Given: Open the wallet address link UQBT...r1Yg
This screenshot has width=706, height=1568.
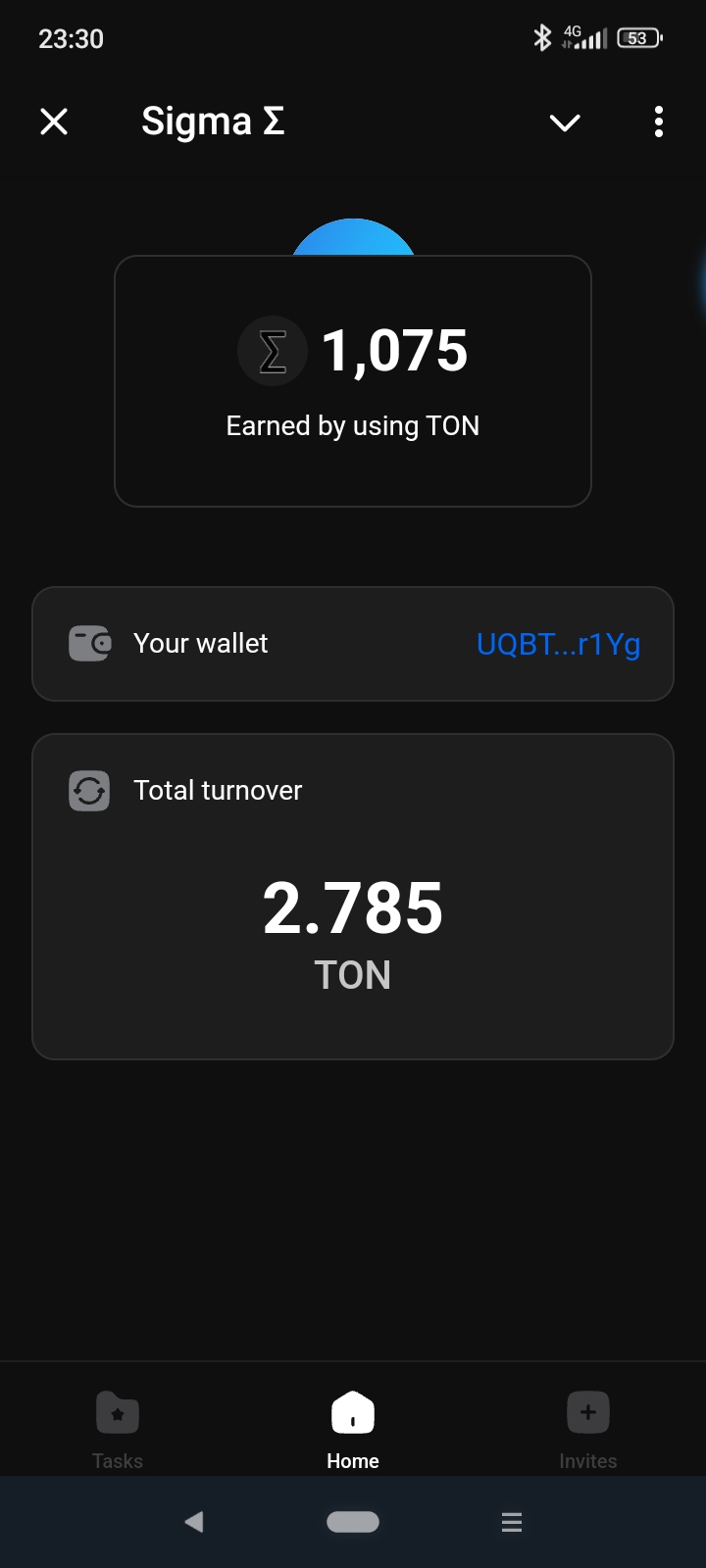Looking at the screenshot, I should coord(557,644).
